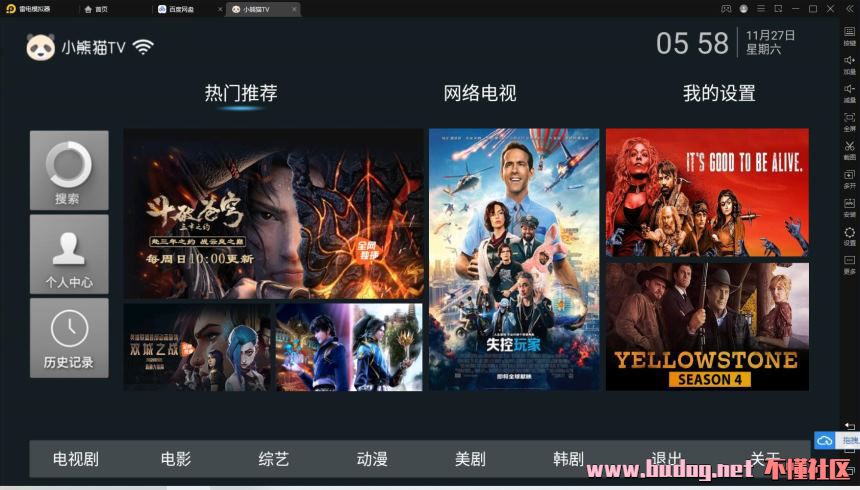The height and width of the screenshot is (490, 860).
Task: Select the 综艺 category
Action: tap(274, 459)
